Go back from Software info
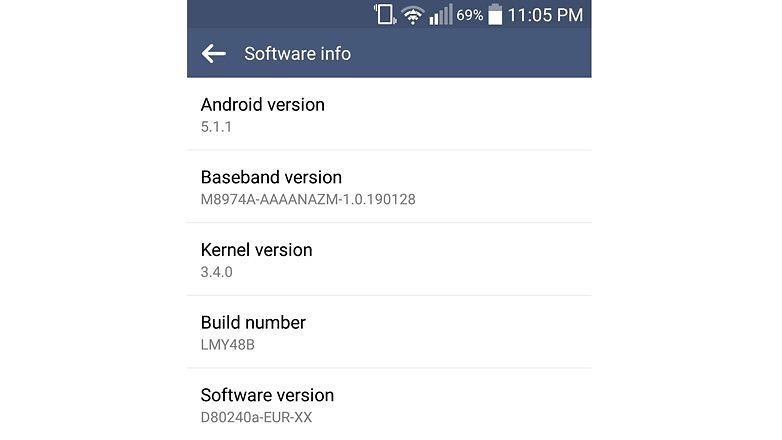 (x=213, y=54)
